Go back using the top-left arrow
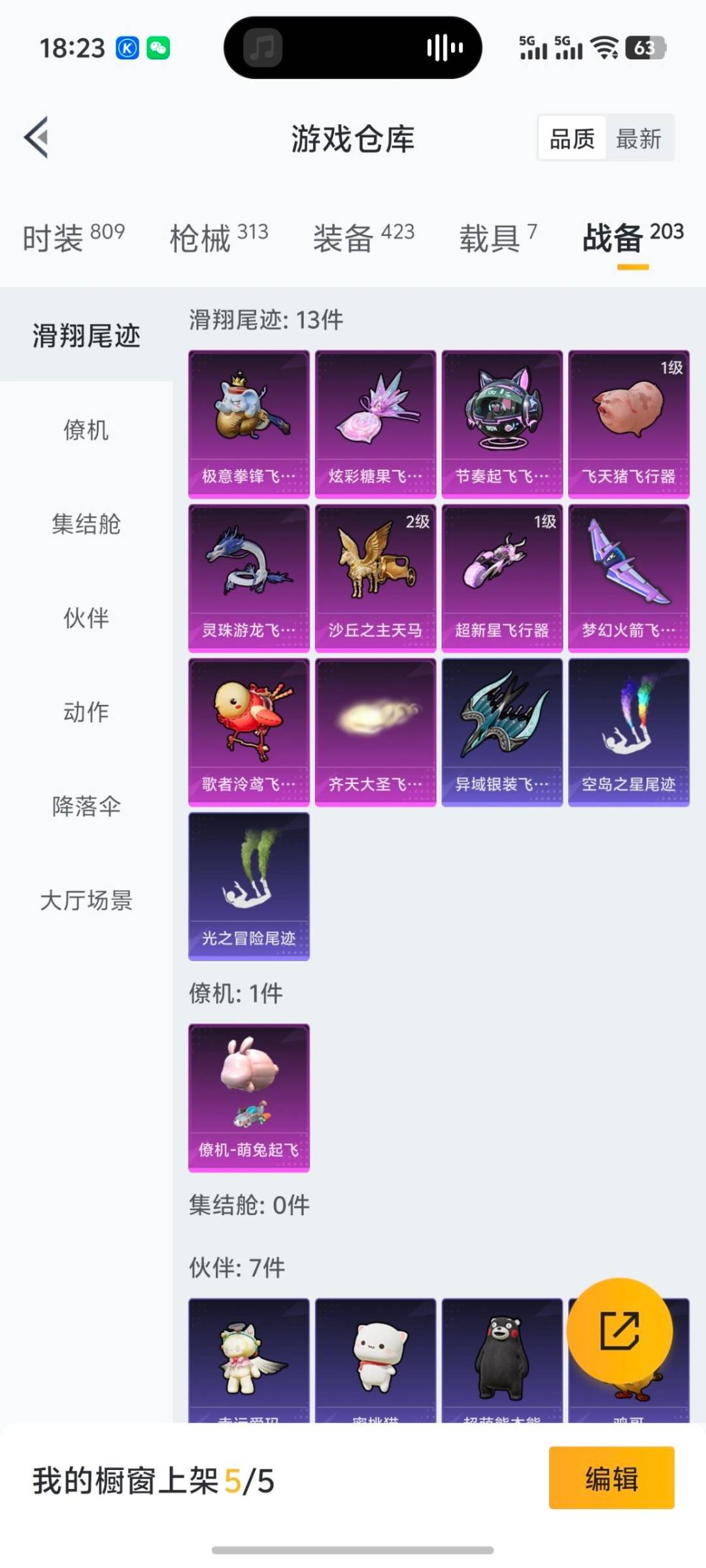This screenshot has width=706, height=1568. 37,137
